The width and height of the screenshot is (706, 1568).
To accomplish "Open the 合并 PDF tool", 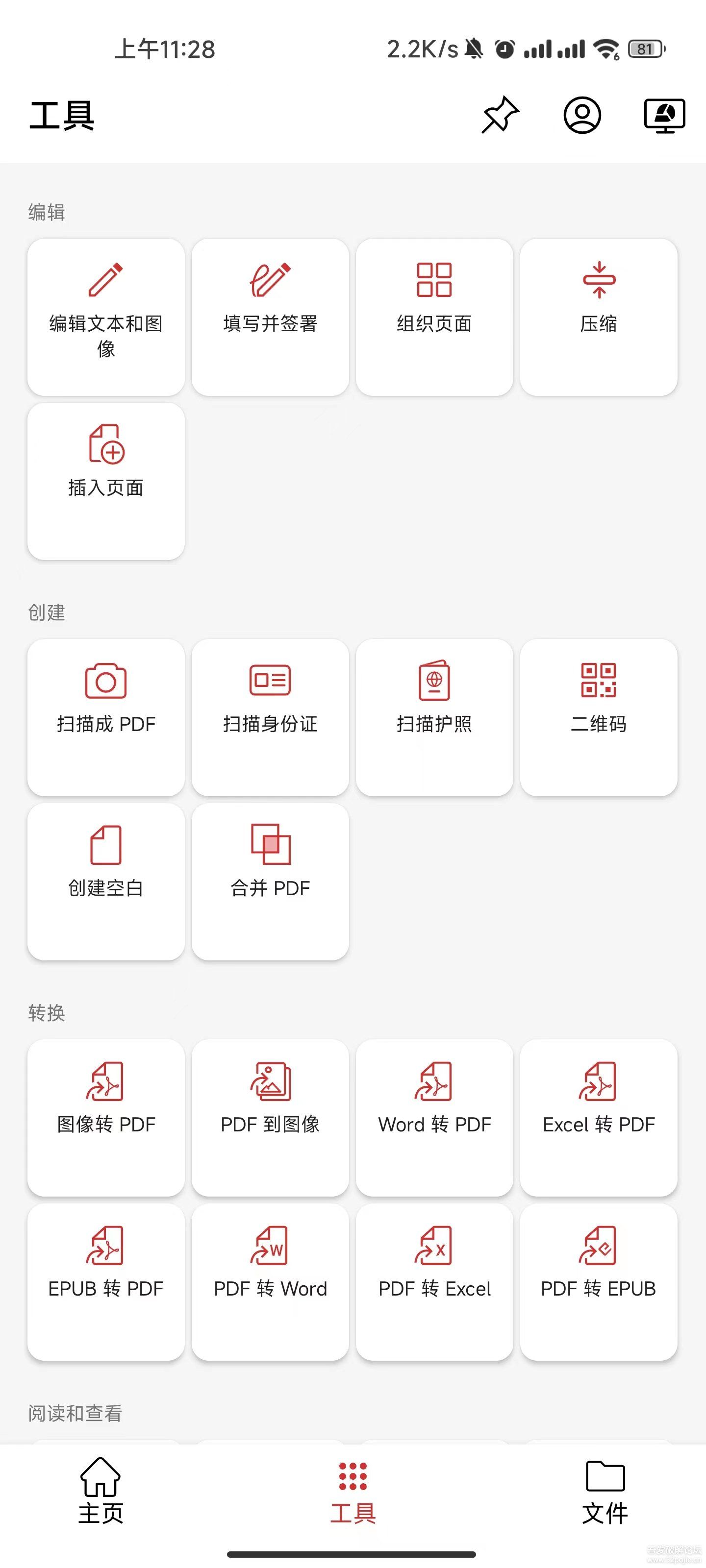I will pos(271,882).
